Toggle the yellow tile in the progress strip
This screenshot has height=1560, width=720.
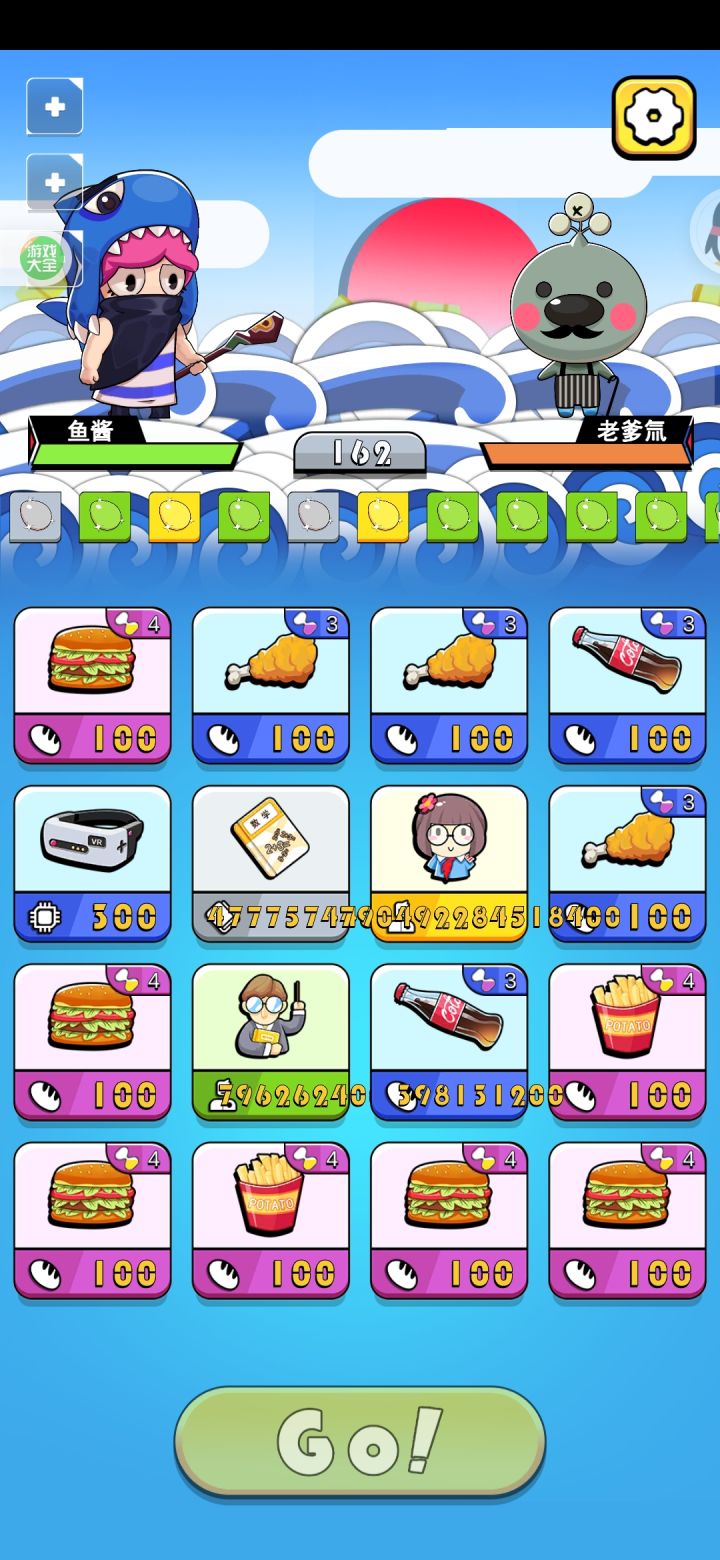click(172, 516)
